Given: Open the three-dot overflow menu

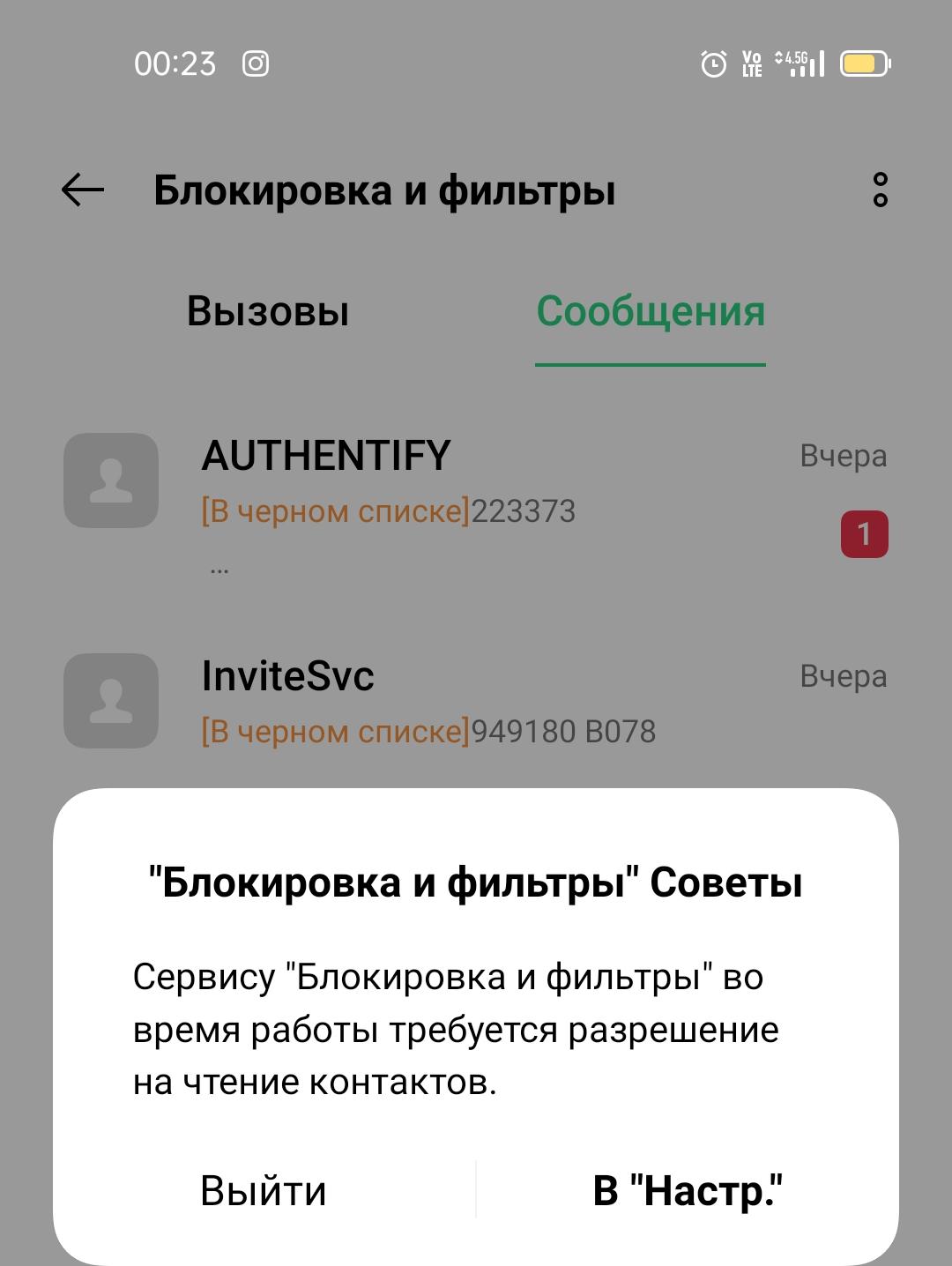Looking at the screenshot, I should coord(879,190).
